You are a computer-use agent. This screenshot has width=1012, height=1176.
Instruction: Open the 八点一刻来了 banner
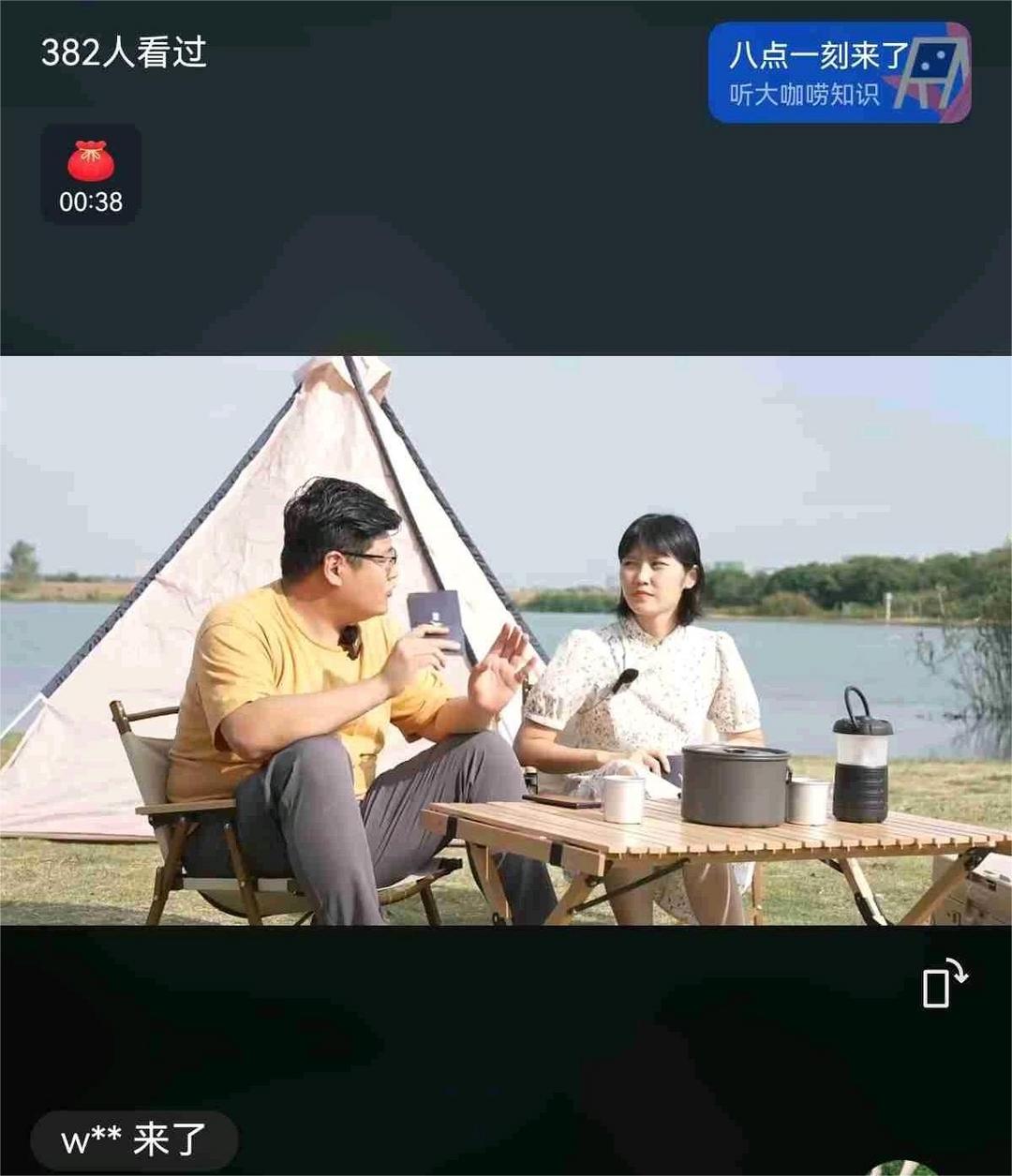pos(839,73)
